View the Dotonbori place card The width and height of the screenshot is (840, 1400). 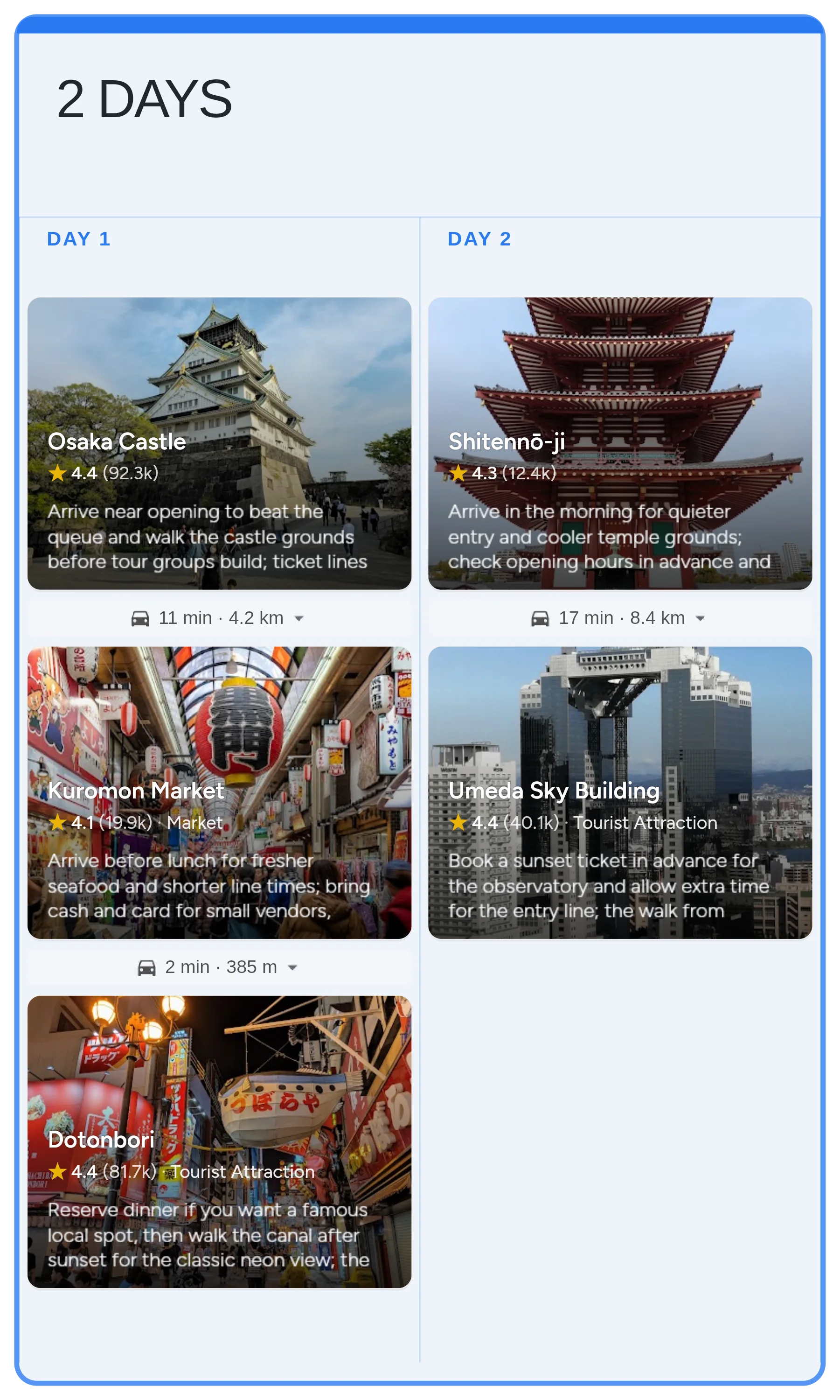(x=219, y=1141)
